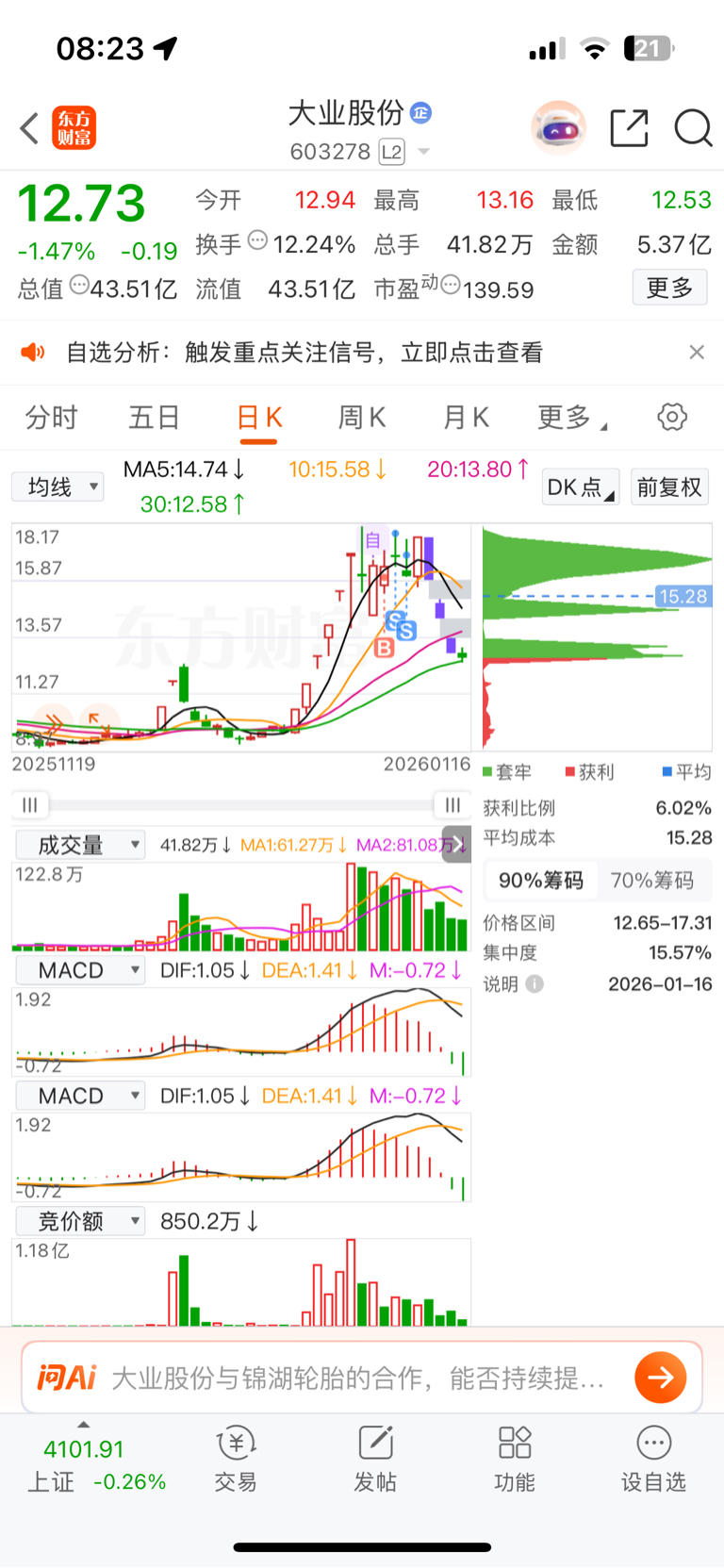Share this stock page

[x=629, y=128]
